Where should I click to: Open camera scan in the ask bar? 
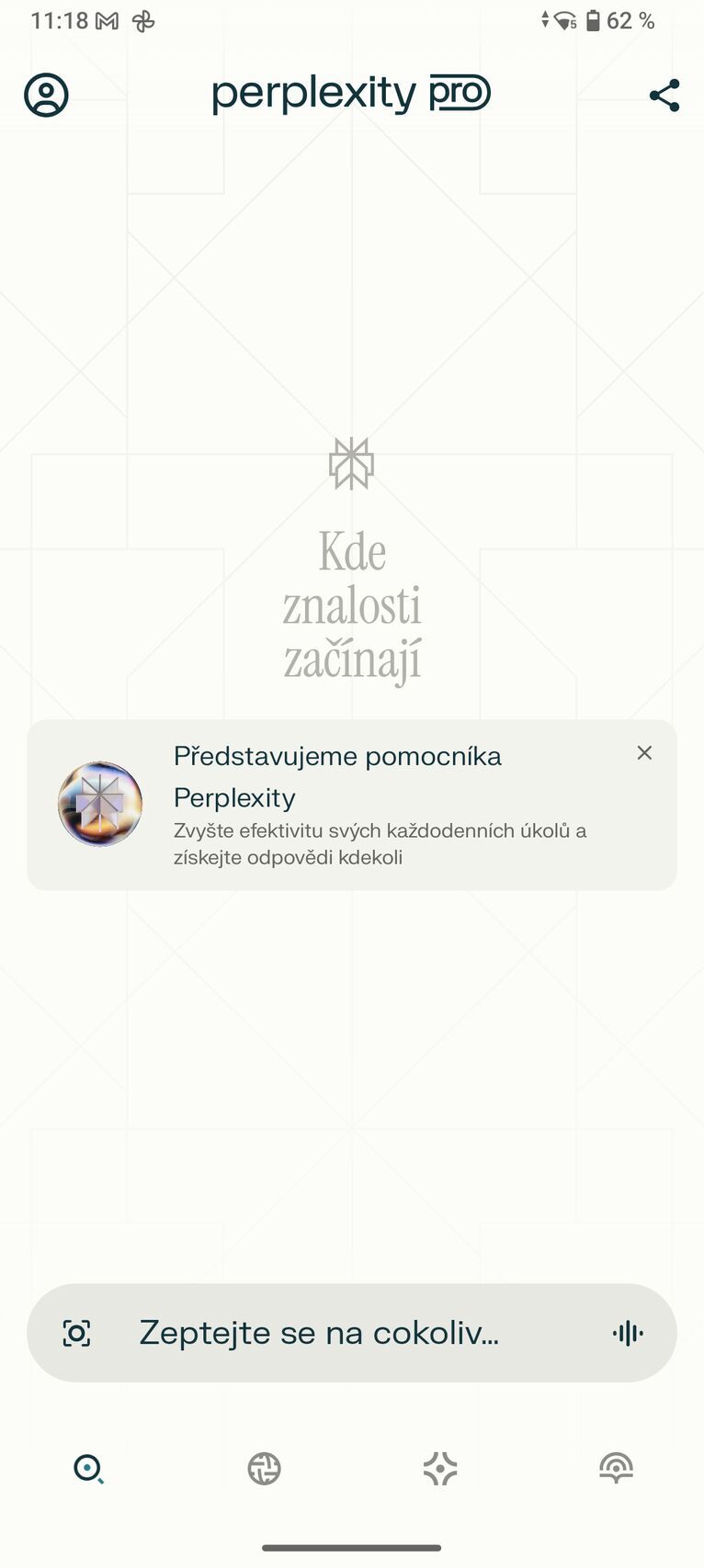[76, 1333]
